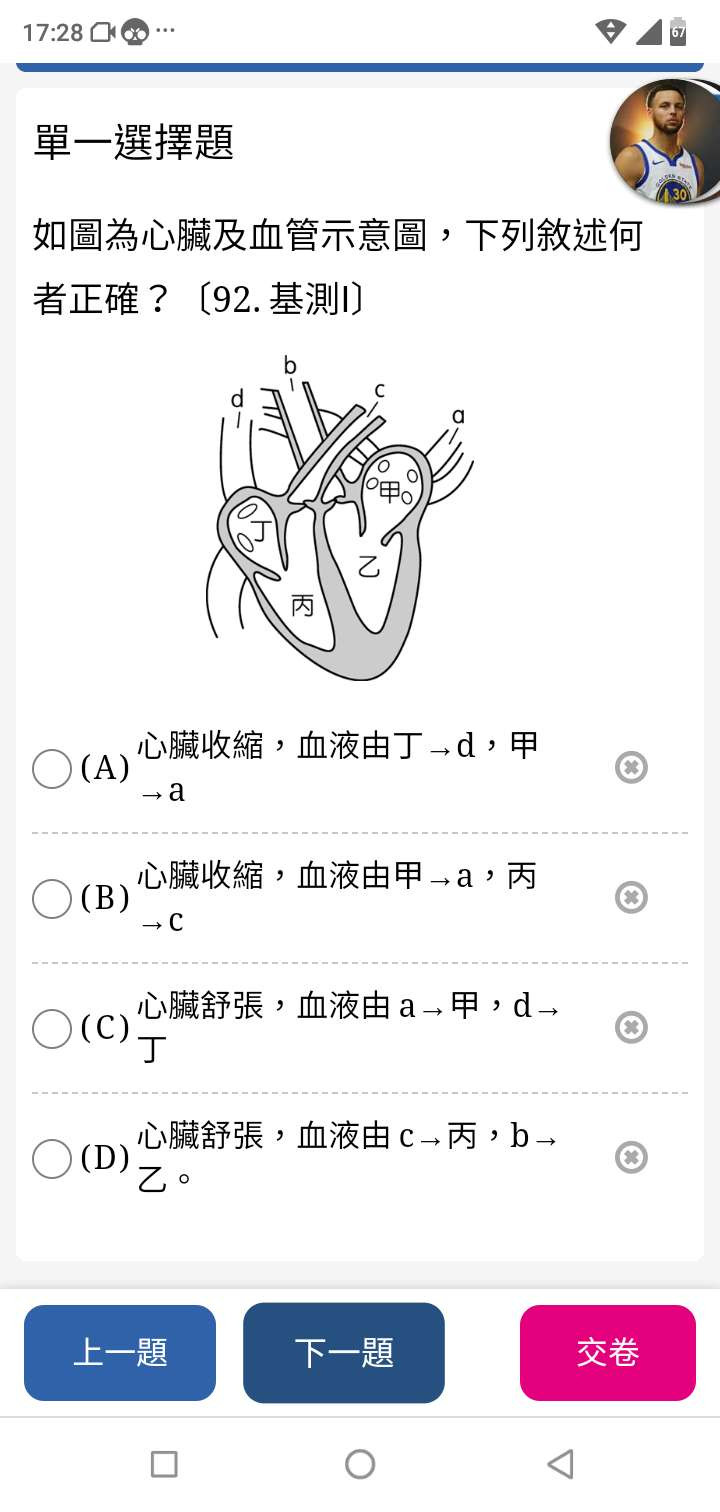Select answer option (B)

[52, 898]
